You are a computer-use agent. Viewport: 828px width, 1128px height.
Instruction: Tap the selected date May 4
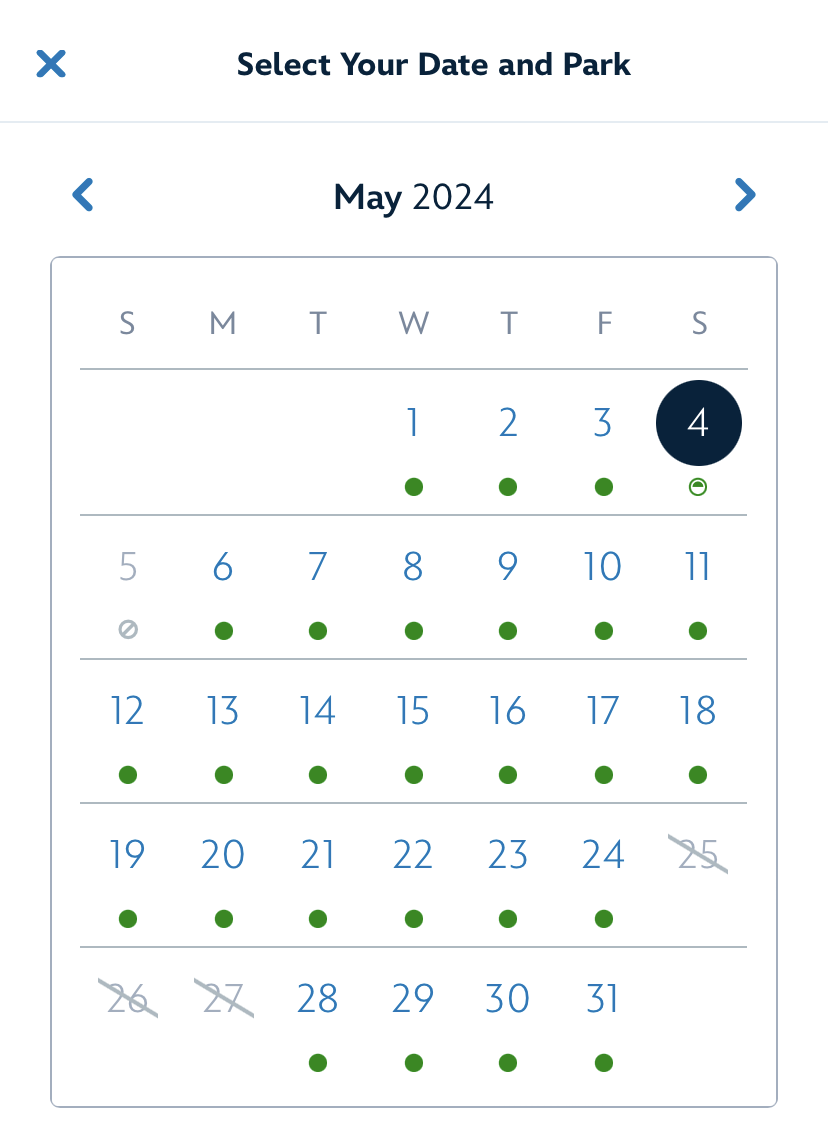(x=698, y=424)
